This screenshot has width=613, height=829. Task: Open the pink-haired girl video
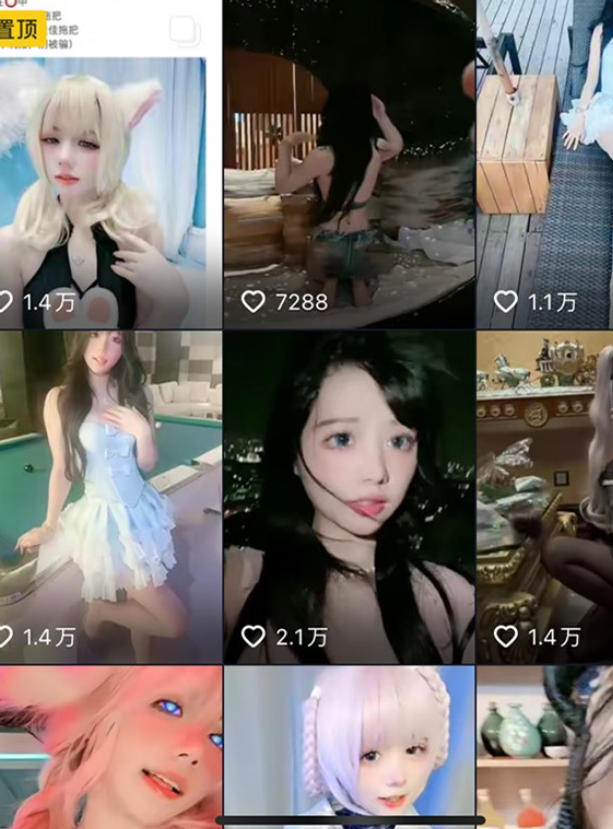click(x=108, y=745)
